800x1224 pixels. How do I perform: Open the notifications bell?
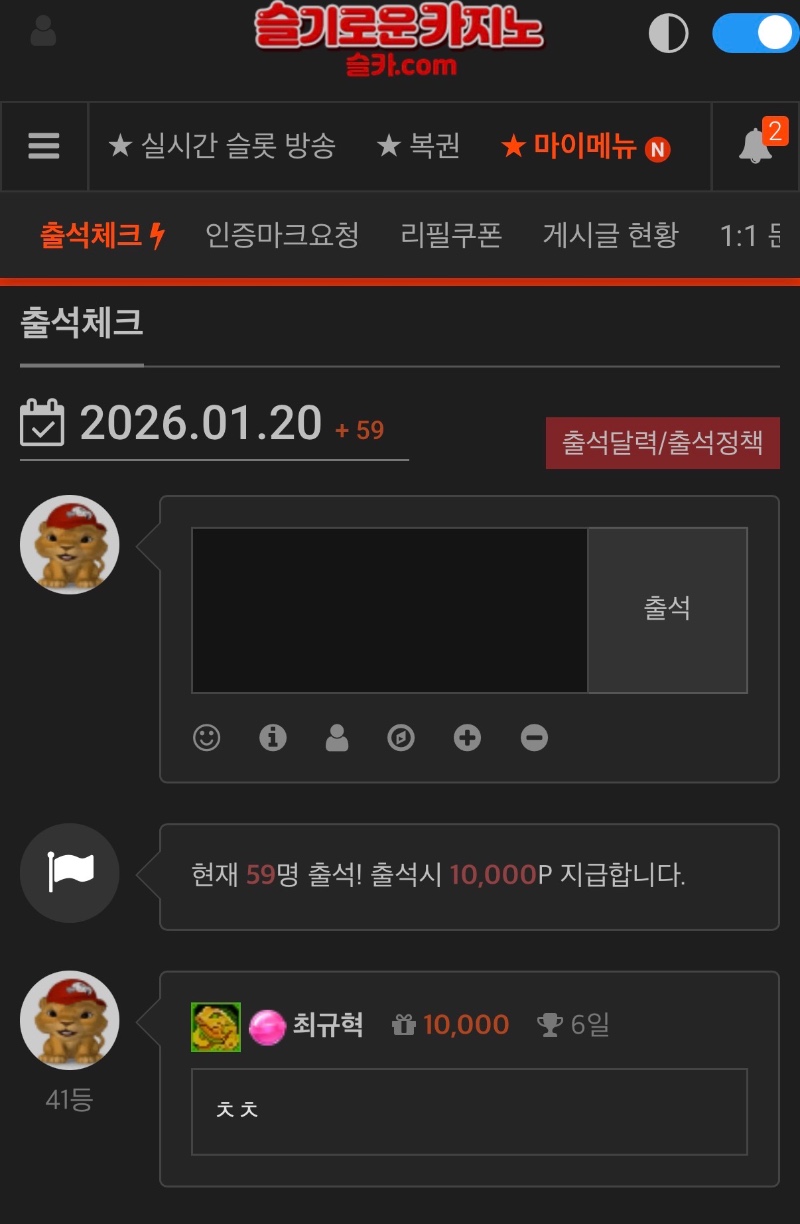(755, 146)
